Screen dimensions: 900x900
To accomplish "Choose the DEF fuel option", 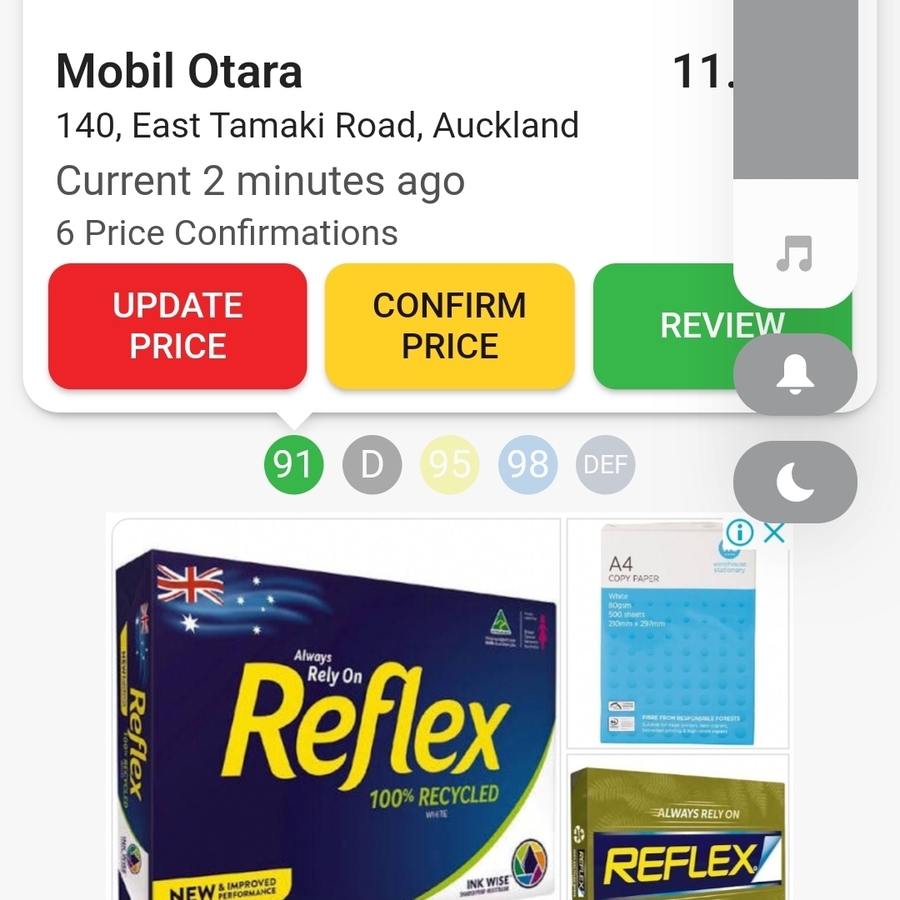I will (605, 465).
